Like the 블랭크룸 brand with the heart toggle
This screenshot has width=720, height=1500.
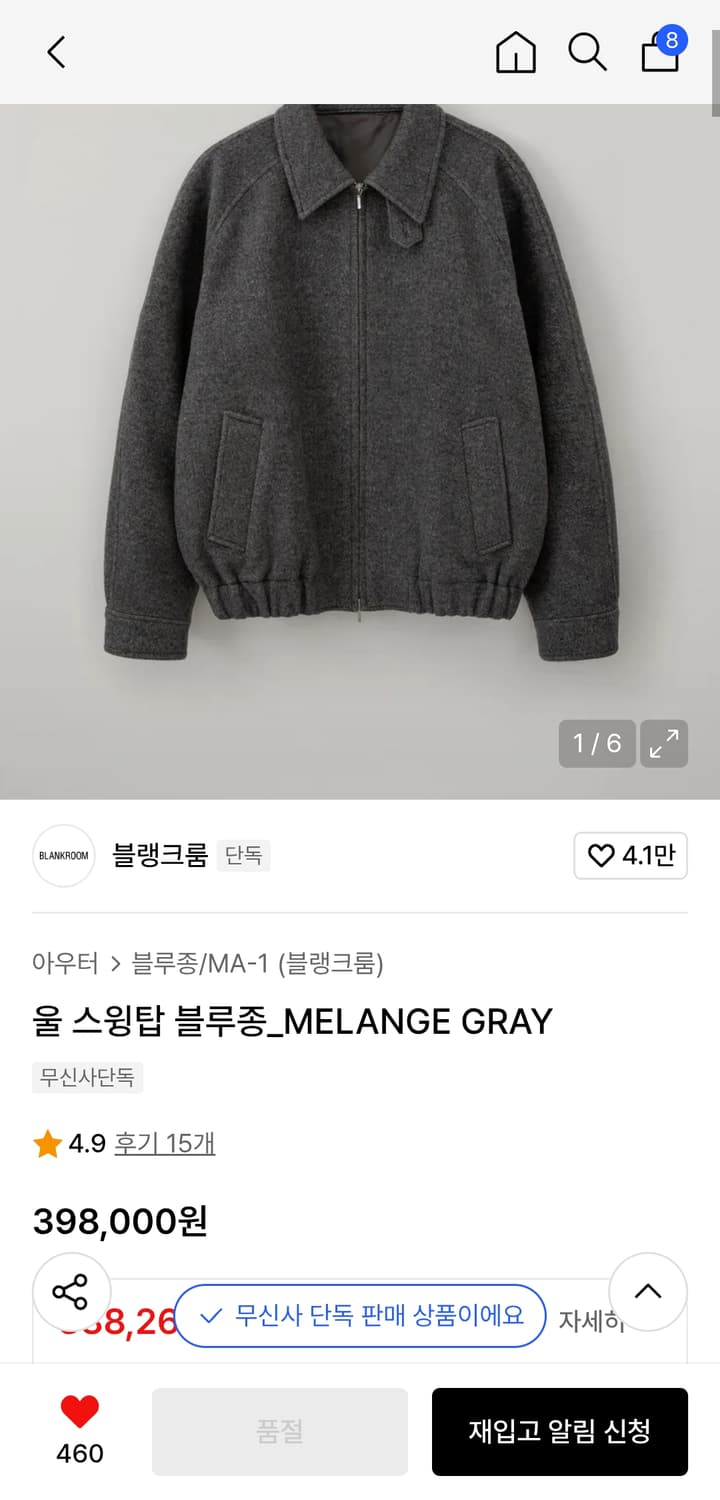tap(631, 857)
